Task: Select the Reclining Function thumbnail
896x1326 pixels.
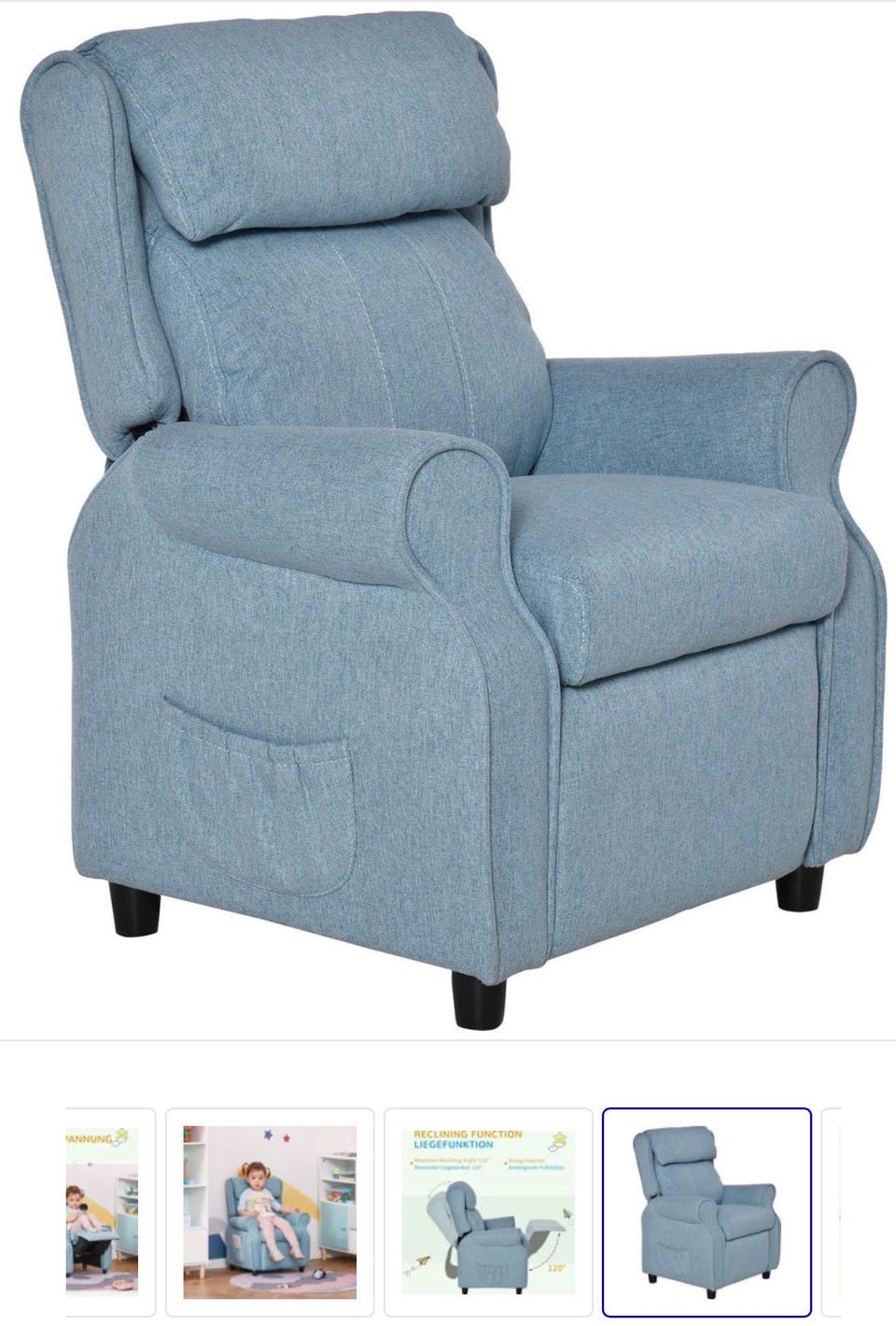Action: click(x=488, y=1212)
